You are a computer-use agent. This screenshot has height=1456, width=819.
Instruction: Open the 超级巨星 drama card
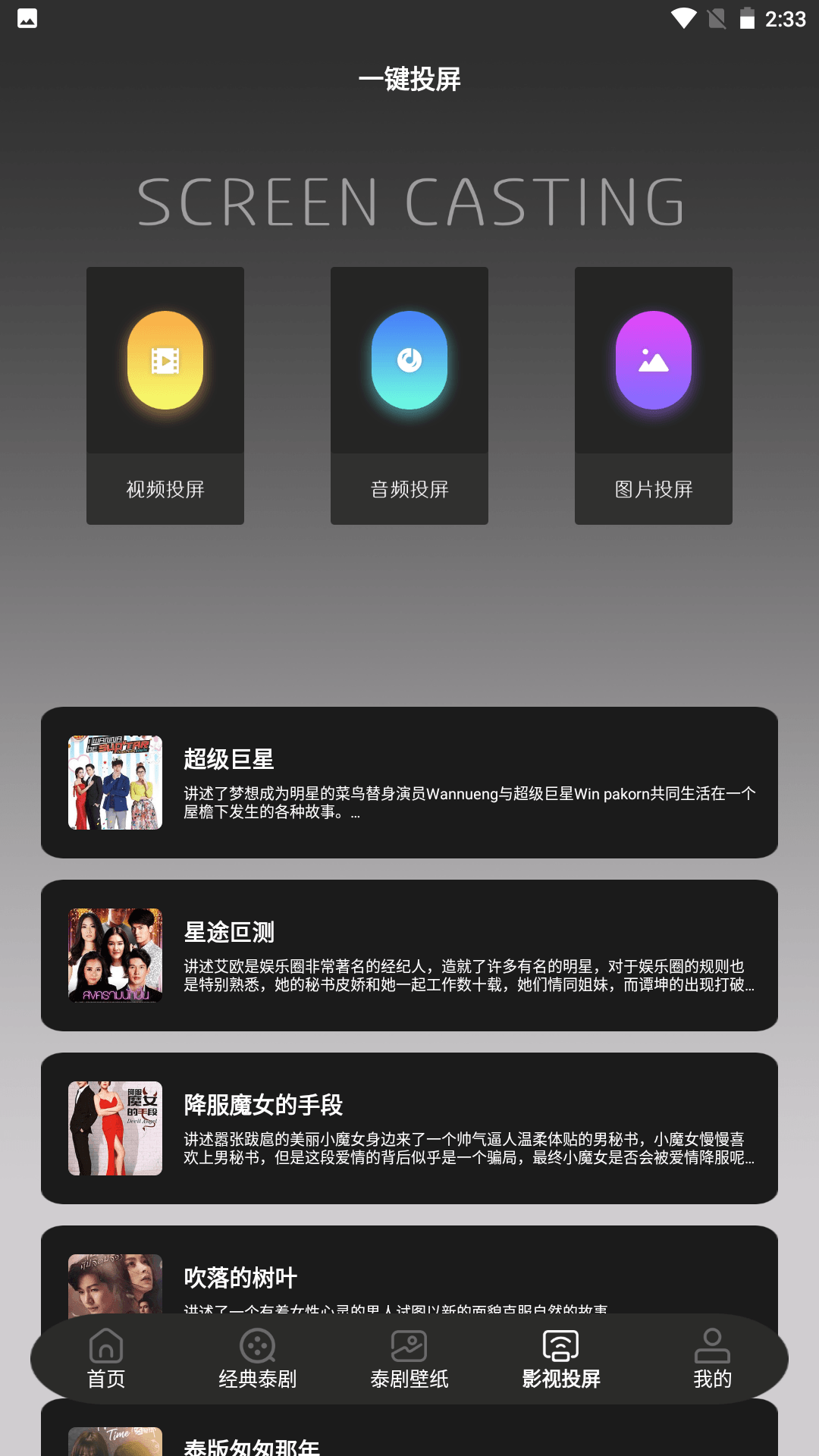[x=409, y=783]
